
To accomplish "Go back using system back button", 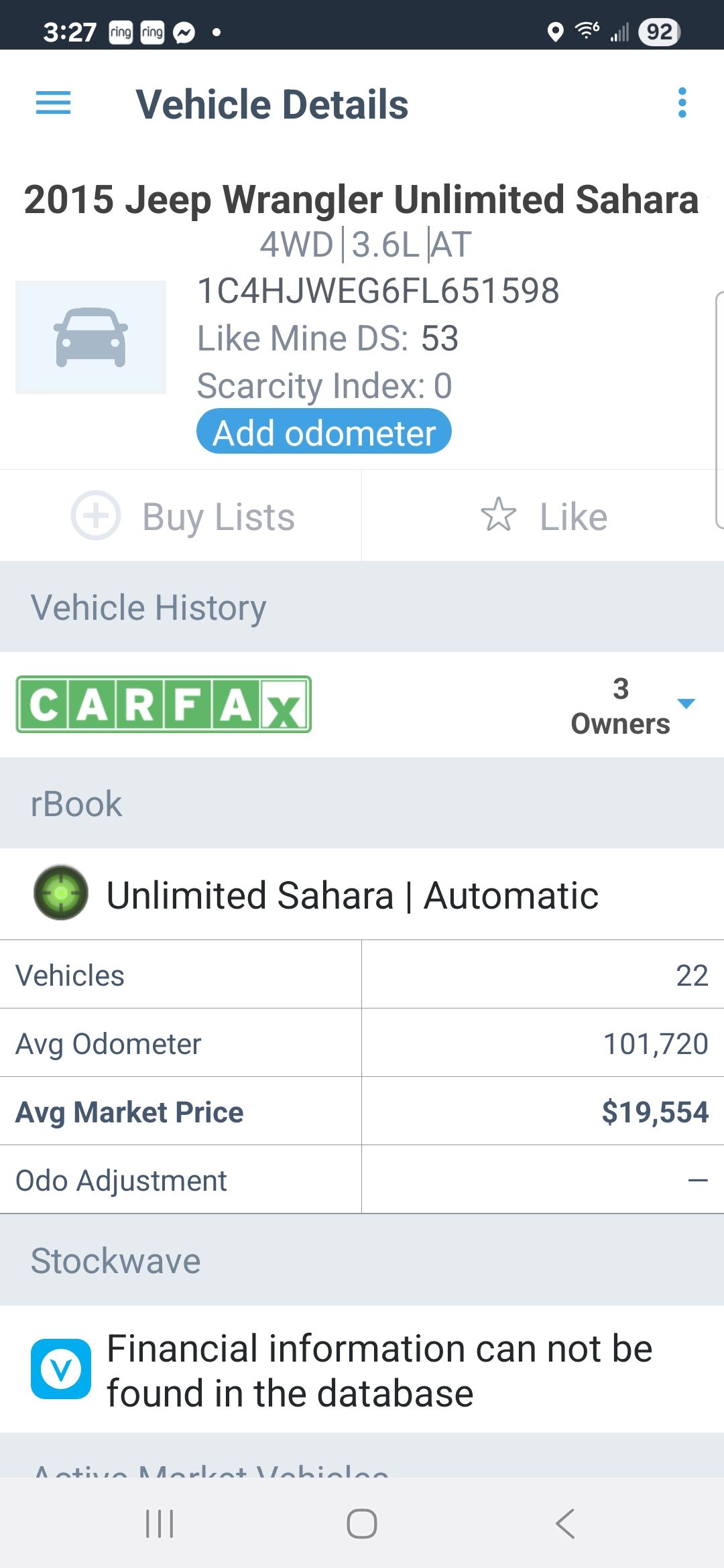I will (564, 1524).
